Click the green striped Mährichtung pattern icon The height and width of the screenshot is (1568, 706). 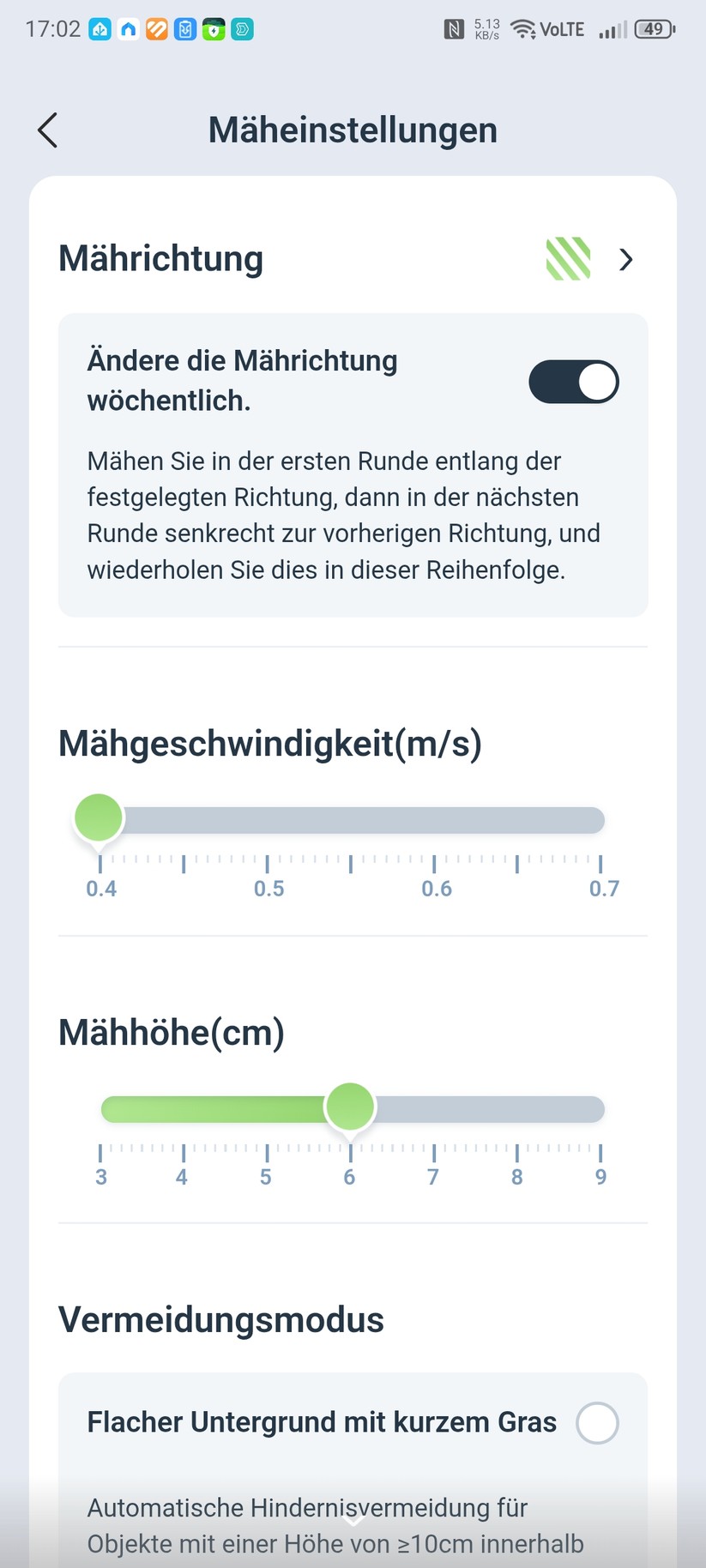coord(569,259)
